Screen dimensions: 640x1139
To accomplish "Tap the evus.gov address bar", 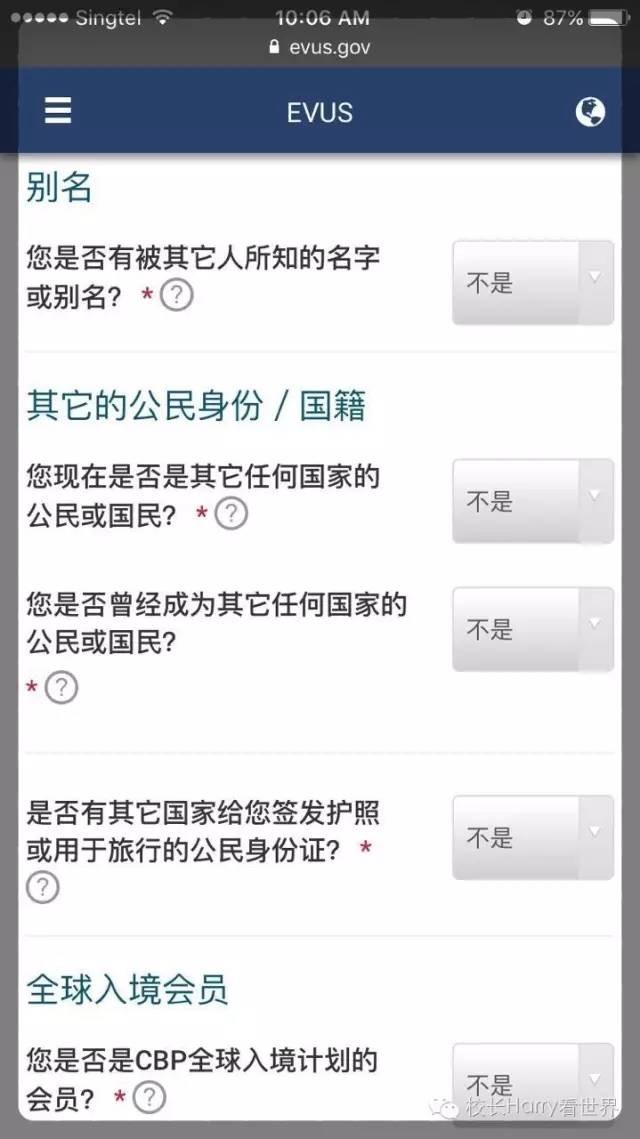I will [x=320, y=47].
